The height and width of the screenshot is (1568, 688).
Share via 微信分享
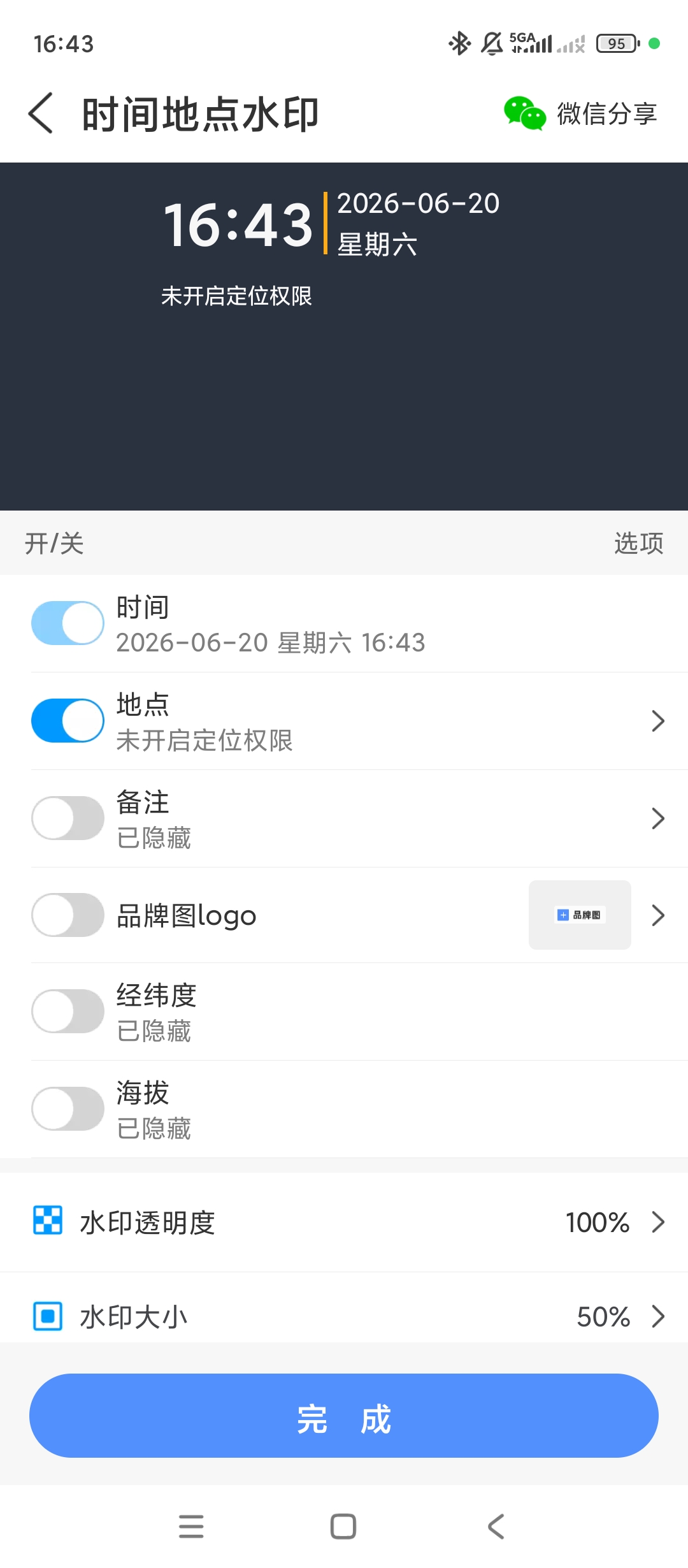tap(580, 113)
